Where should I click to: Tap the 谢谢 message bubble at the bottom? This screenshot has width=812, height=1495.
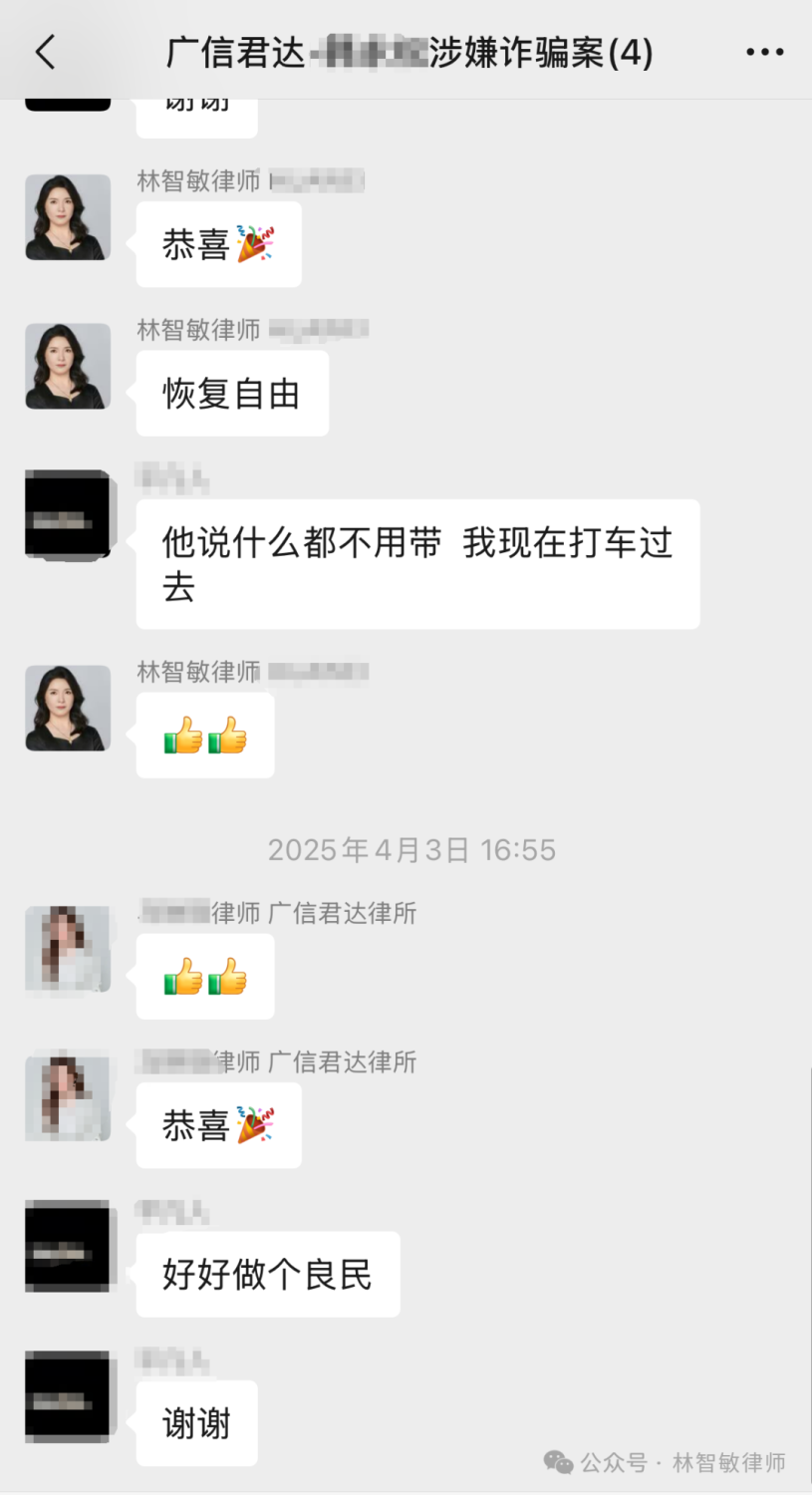tap(195, 1423)
